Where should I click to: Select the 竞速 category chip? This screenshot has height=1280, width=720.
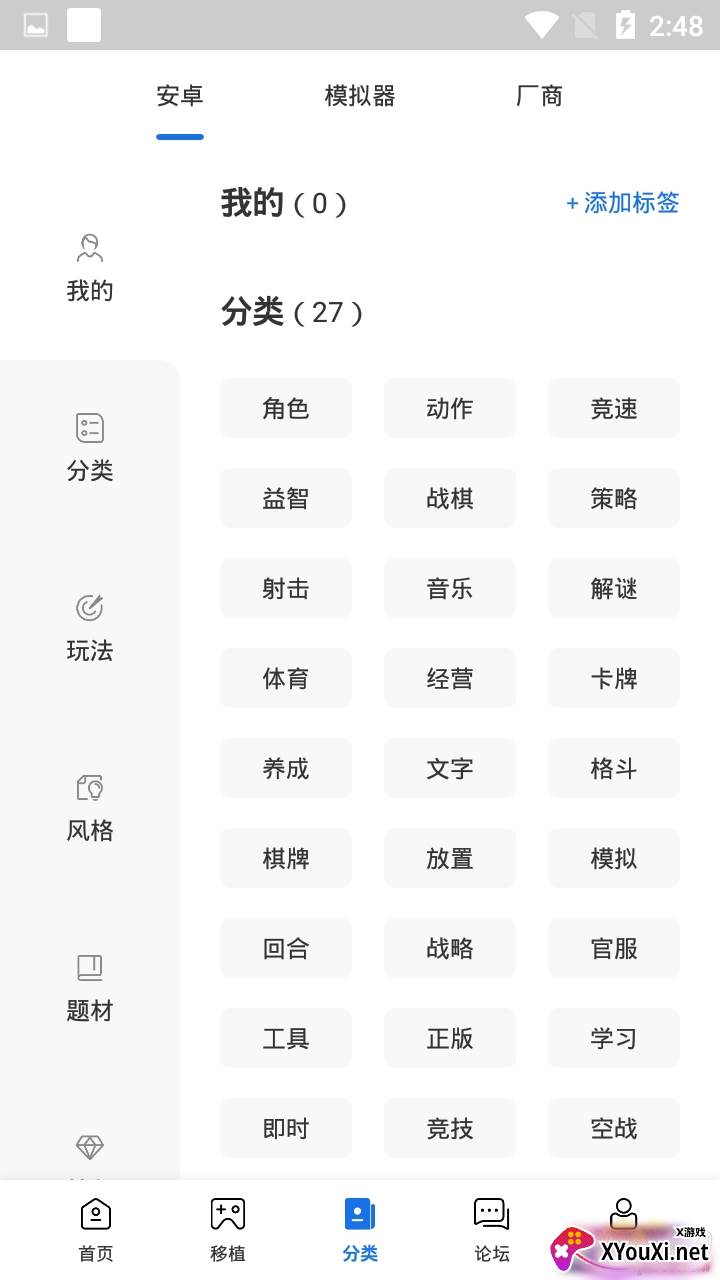(x=614, y=408)
